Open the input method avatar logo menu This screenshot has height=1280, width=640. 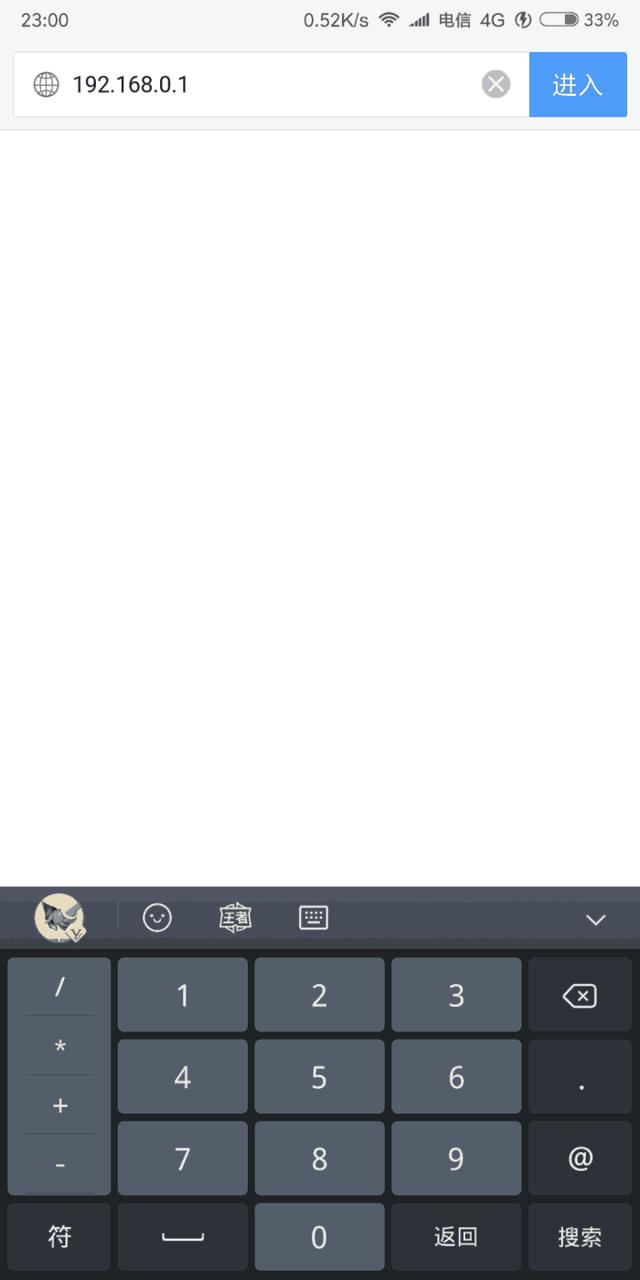60,917
